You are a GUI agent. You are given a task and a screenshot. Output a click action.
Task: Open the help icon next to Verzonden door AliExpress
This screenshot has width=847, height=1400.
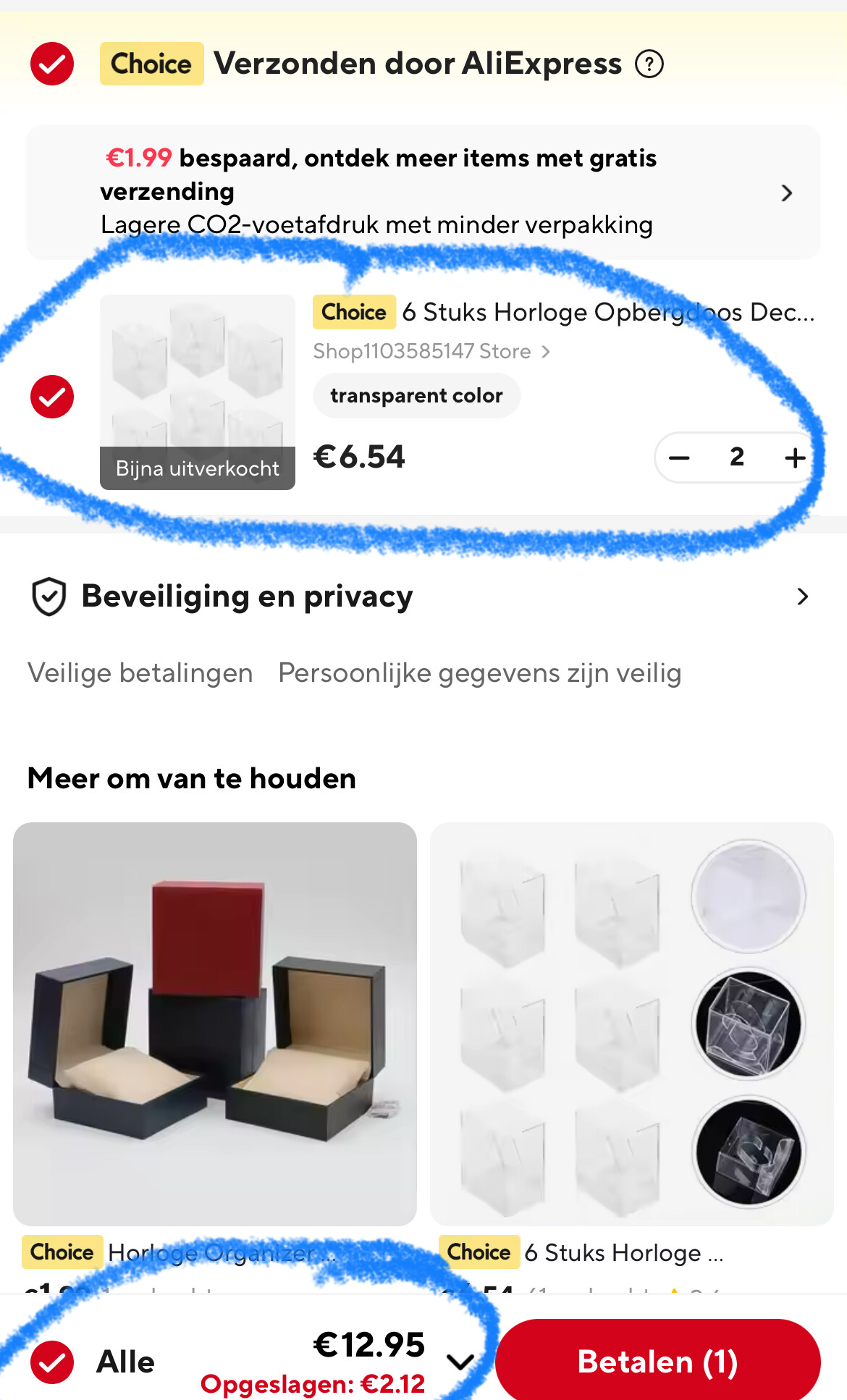point(649,64)
